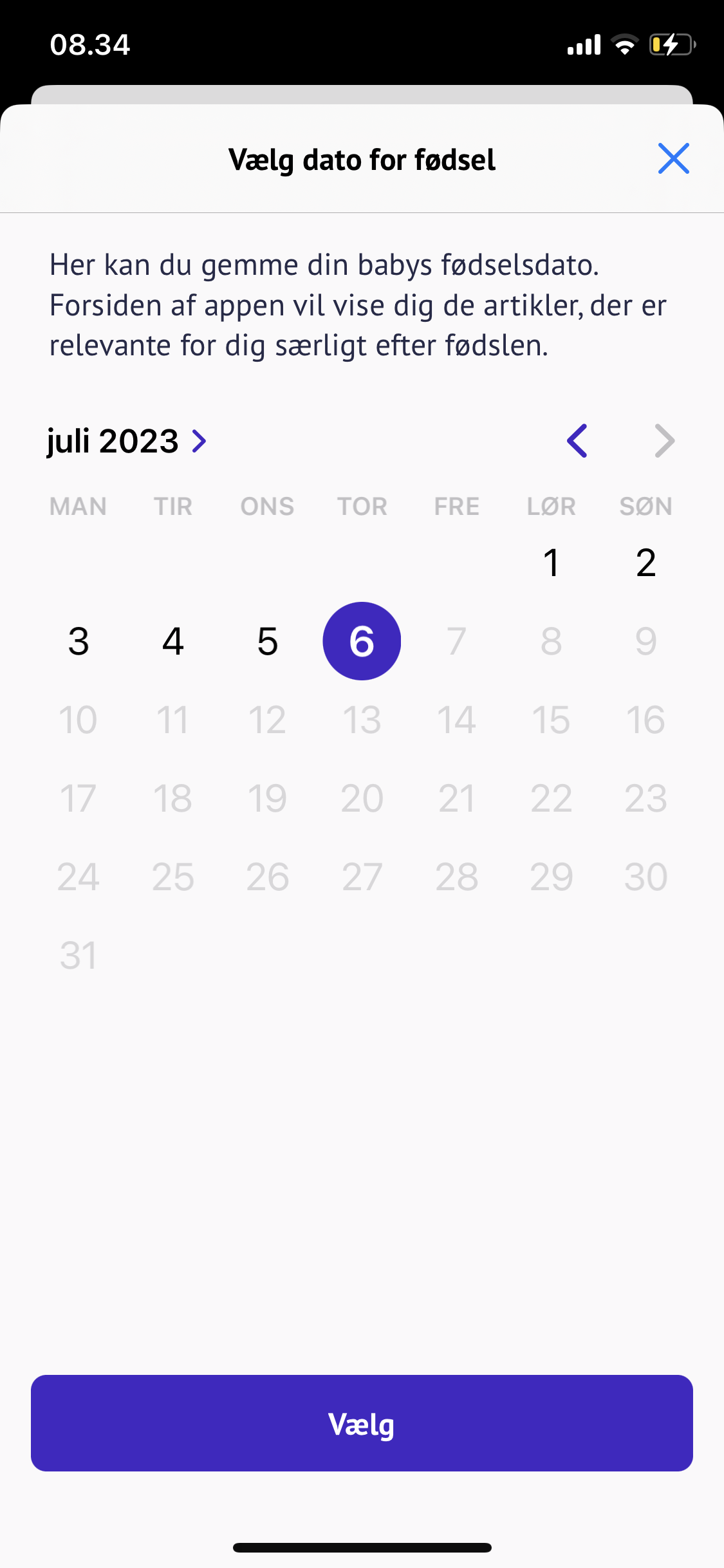The width and height of the screenshot is (724, 1568).
Task: Expand the juli 2023 month picker
Action: 127,442
